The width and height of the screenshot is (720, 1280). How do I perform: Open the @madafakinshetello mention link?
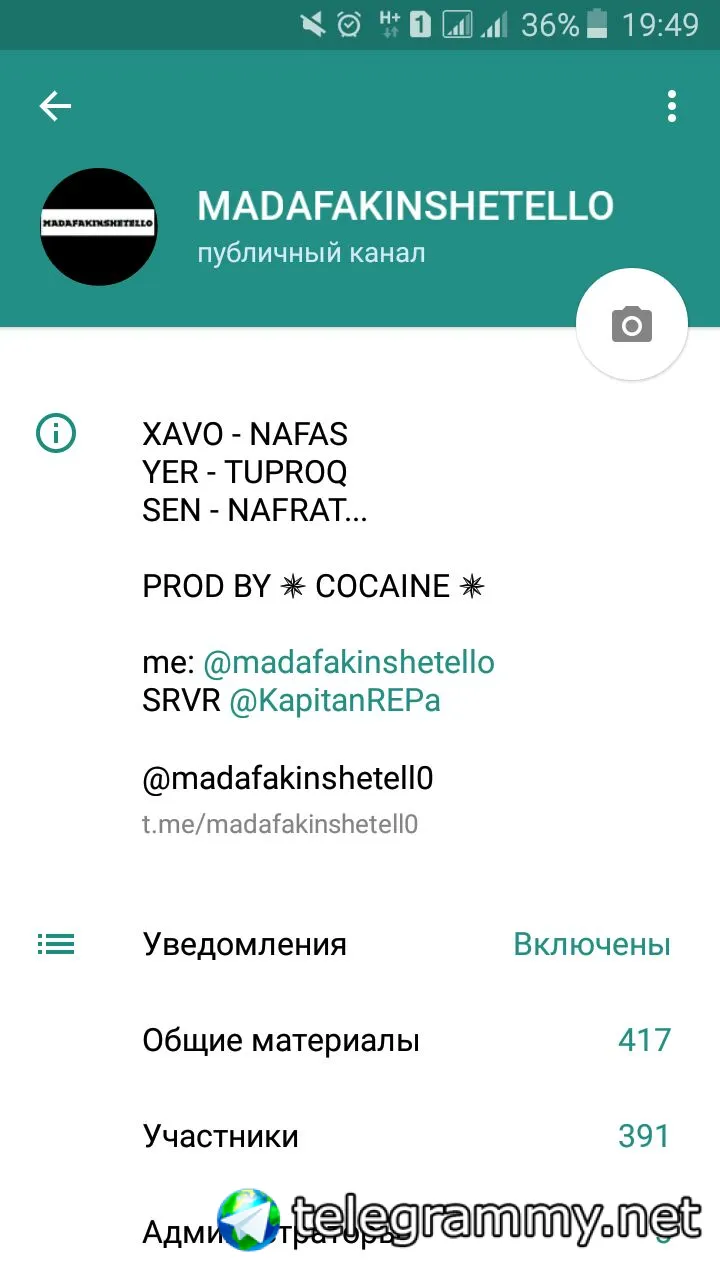[x=348, y=662]
